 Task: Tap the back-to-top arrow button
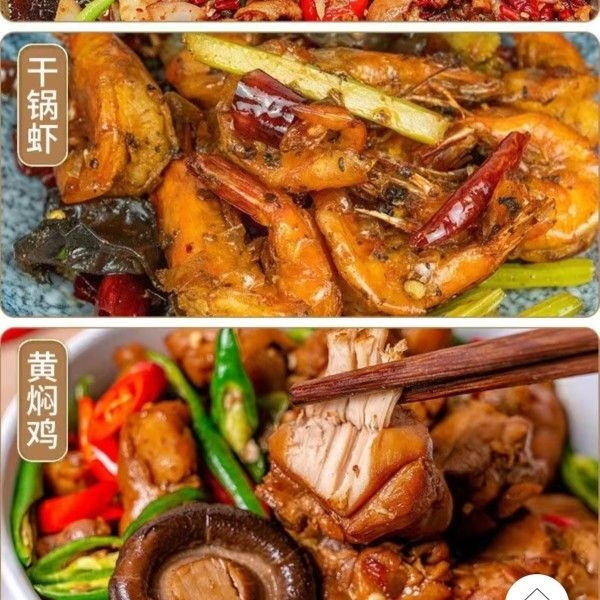tap(536, 592)
